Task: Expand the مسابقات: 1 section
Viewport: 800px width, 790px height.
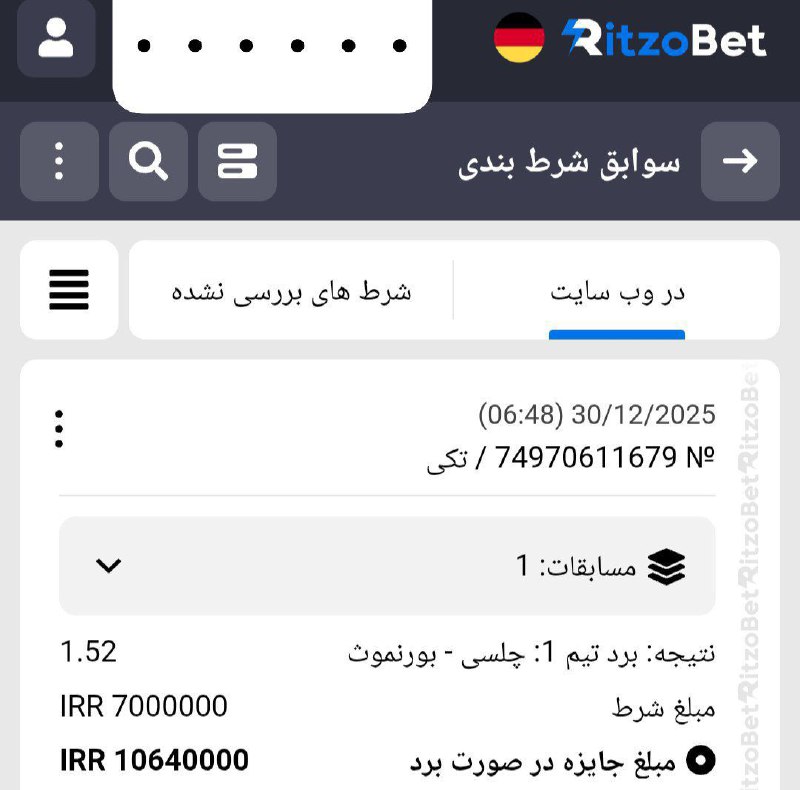Action: [108, 566]
